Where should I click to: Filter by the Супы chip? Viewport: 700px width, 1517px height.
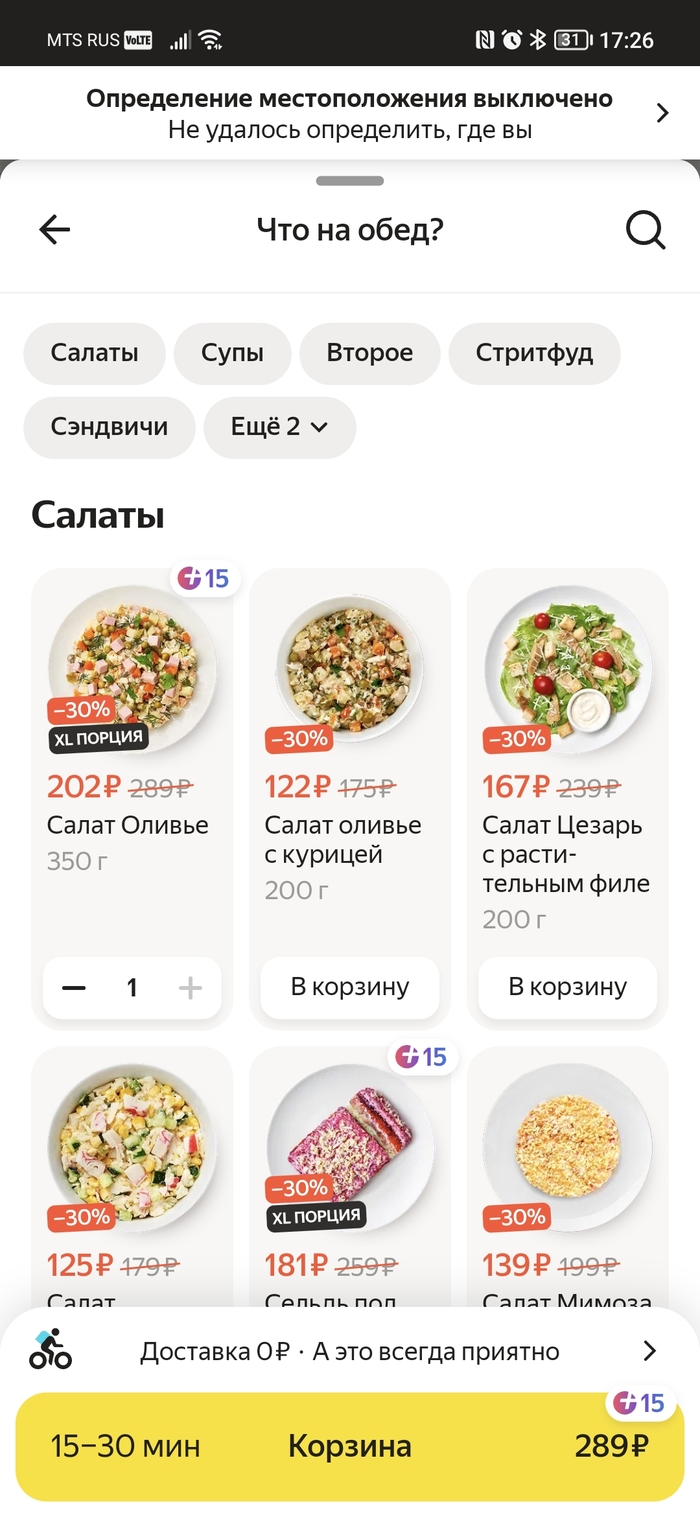[232, 353]
